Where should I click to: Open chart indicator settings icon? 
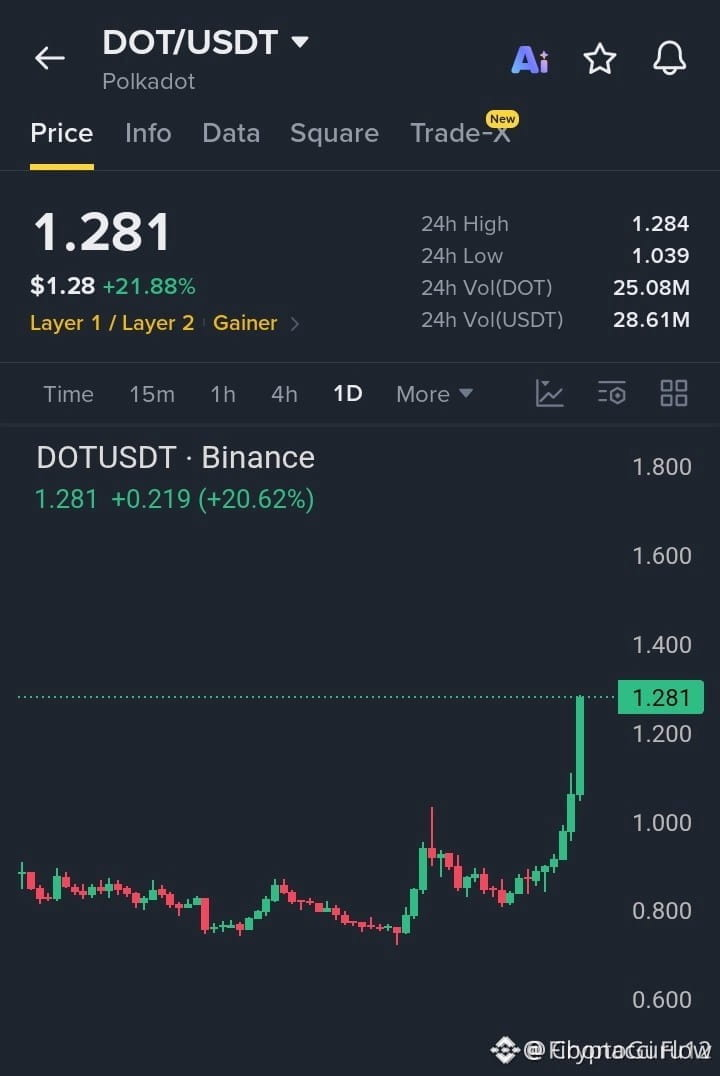coord(612,393)
